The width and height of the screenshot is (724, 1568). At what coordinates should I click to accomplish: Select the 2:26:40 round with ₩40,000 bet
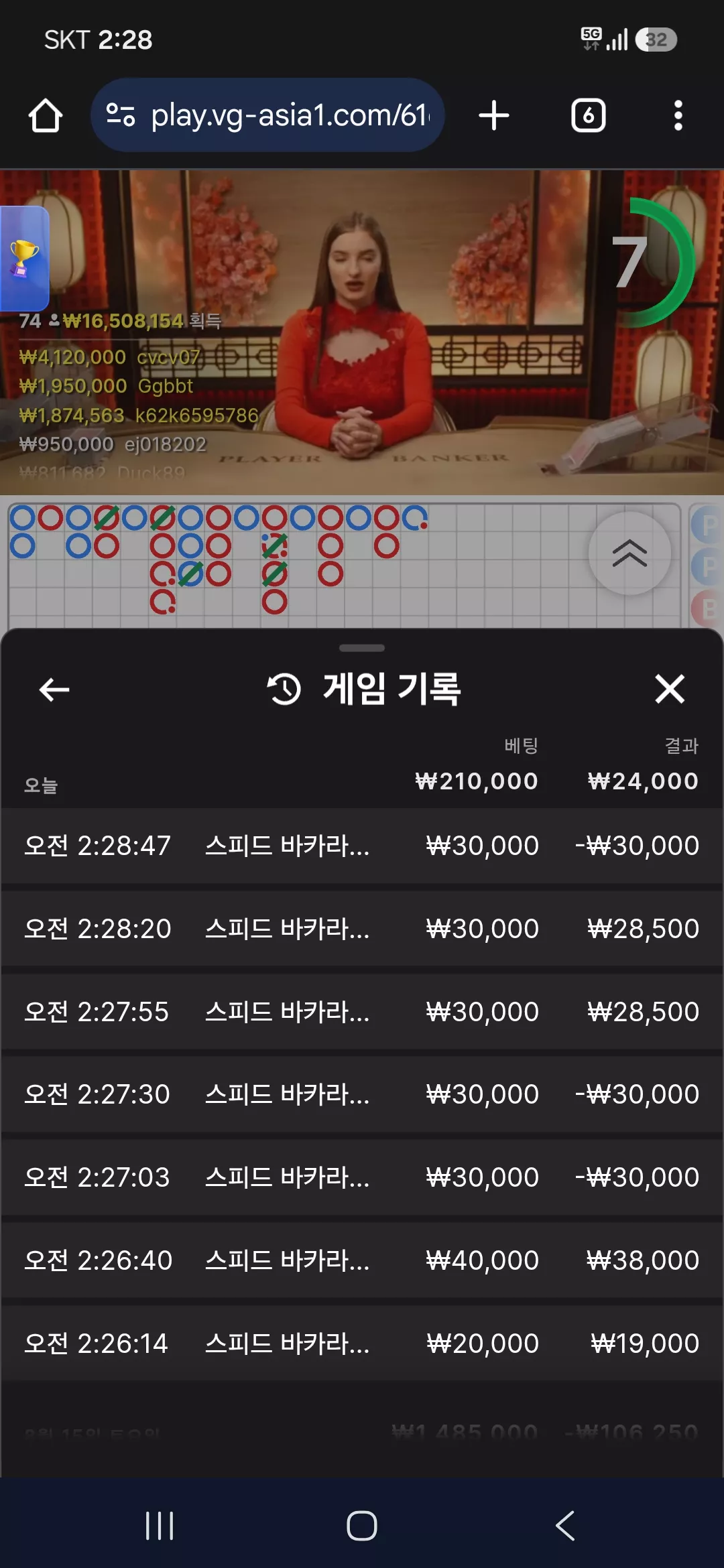point(362,1260)
